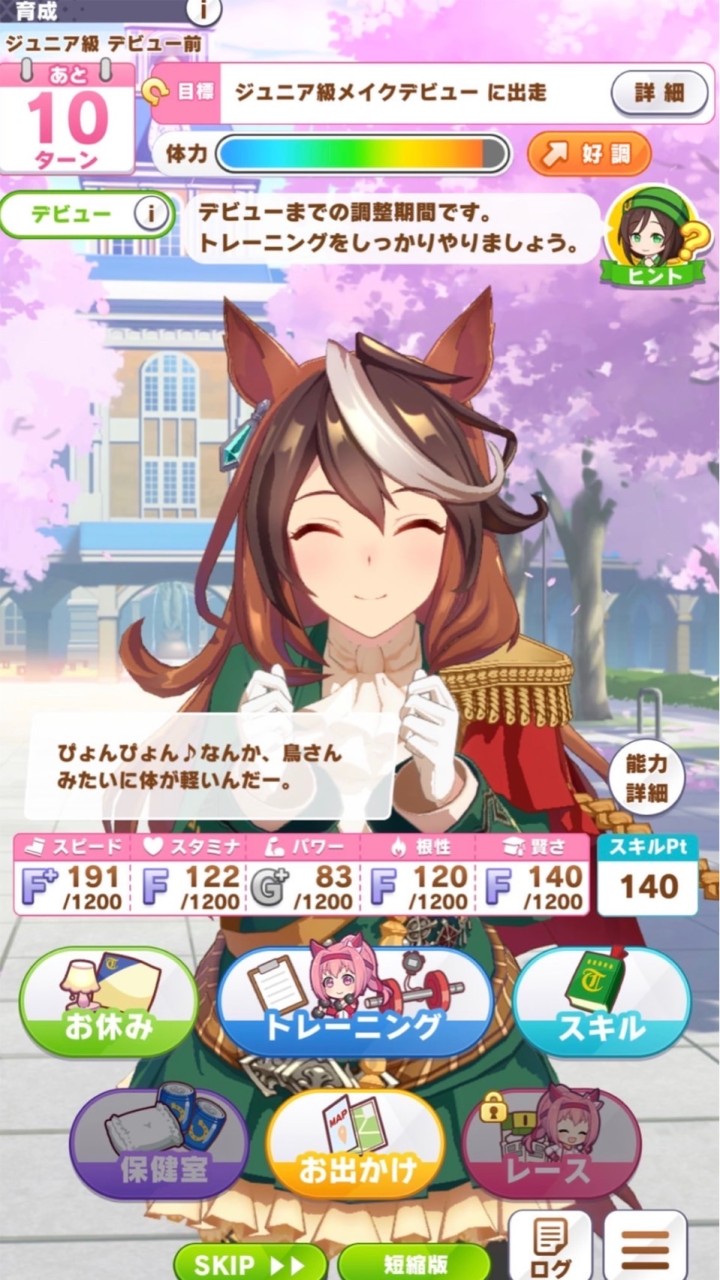This screenshot has width=720, height=1280.
Task: Open the hamburger menu
Action: pyautogui.click(x=645, y=1247)
